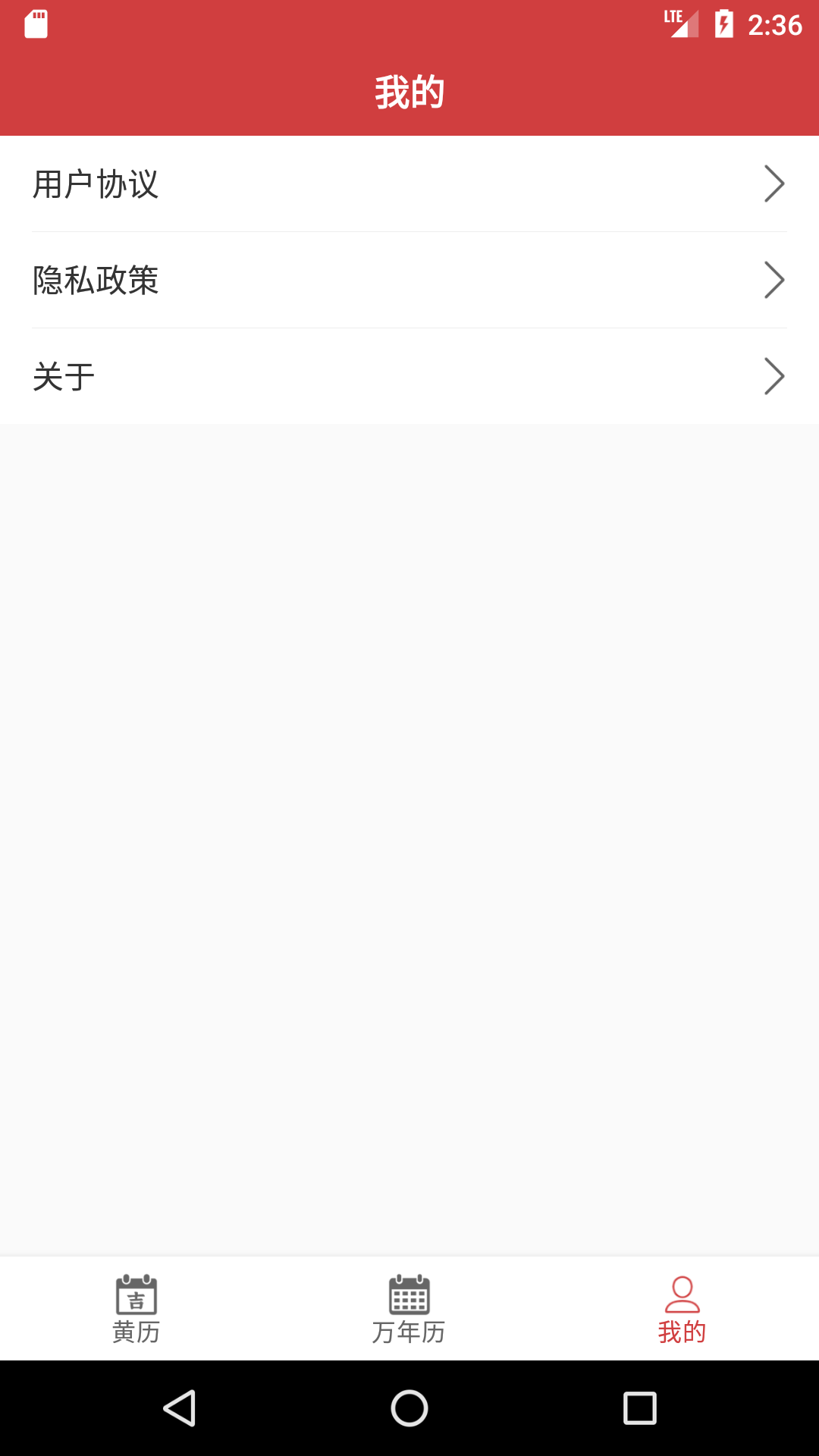Select the 我的 tab in bottom navigation

coord(682,1309)
